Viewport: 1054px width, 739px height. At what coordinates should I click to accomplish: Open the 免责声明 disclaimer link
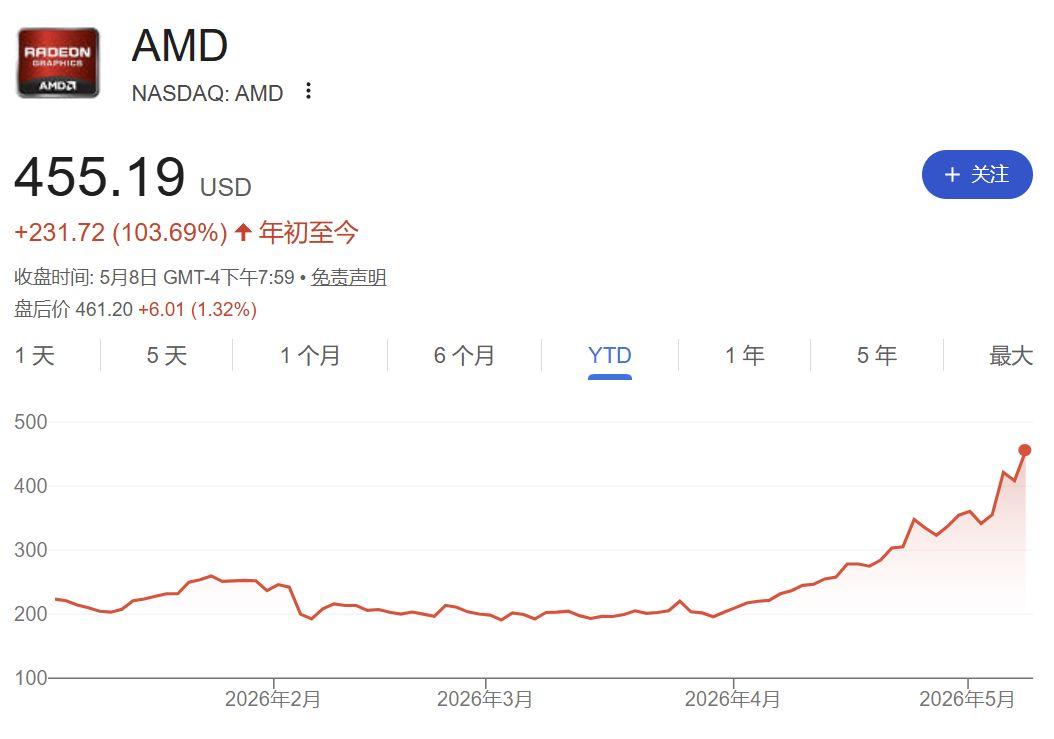(348, 277)
